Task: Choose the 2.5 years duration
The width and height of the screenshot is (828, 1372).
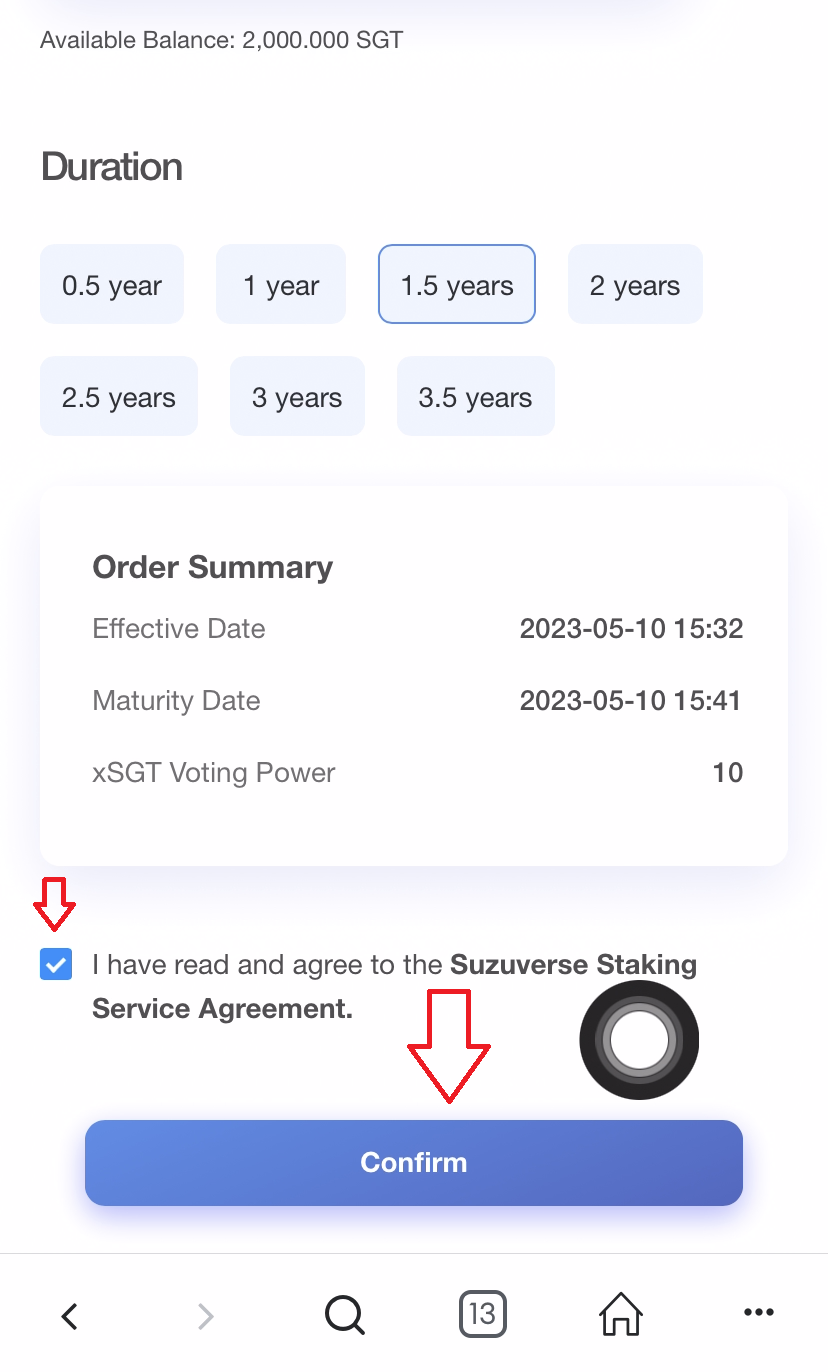Action: coord(119,397)
